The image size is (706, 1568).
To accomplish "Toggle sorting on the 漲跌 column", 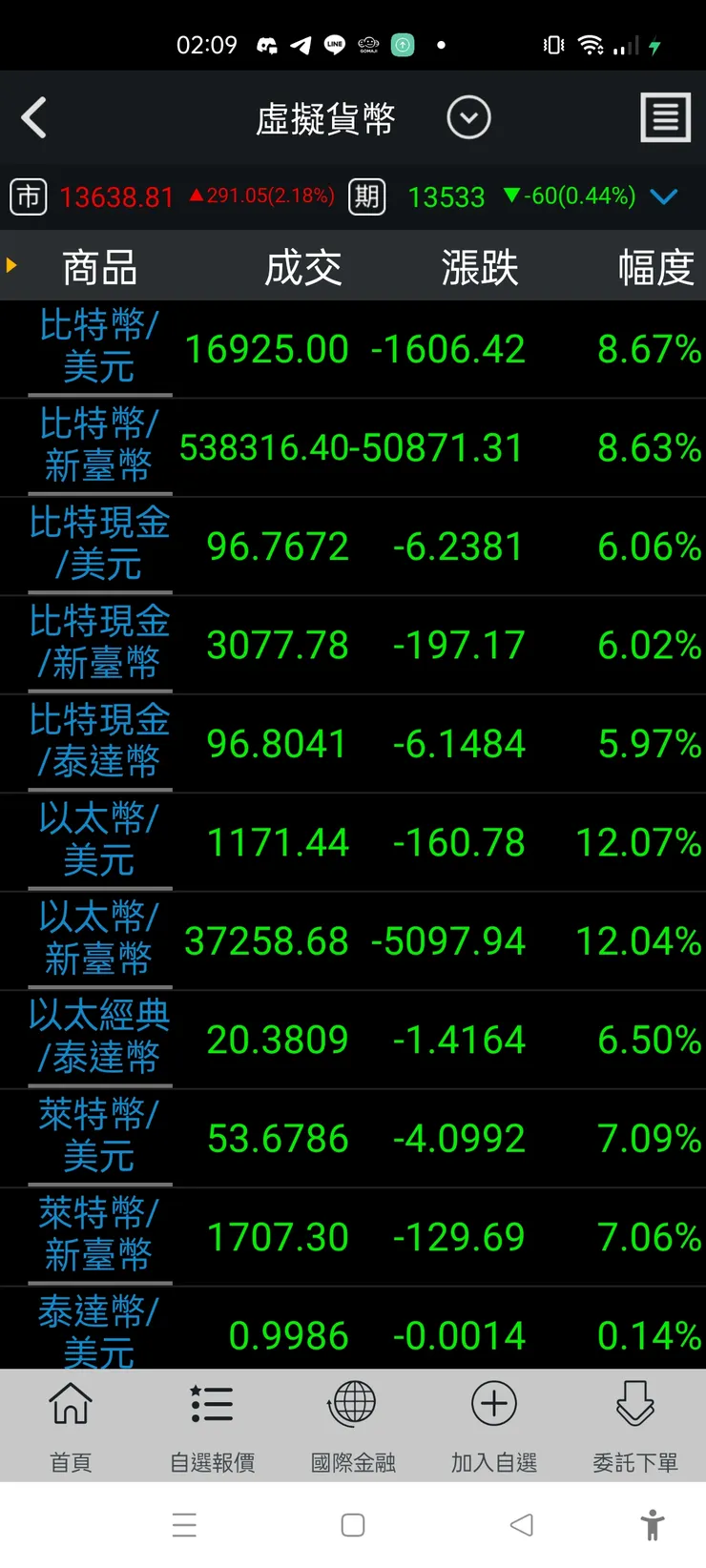I will (480, 267).
